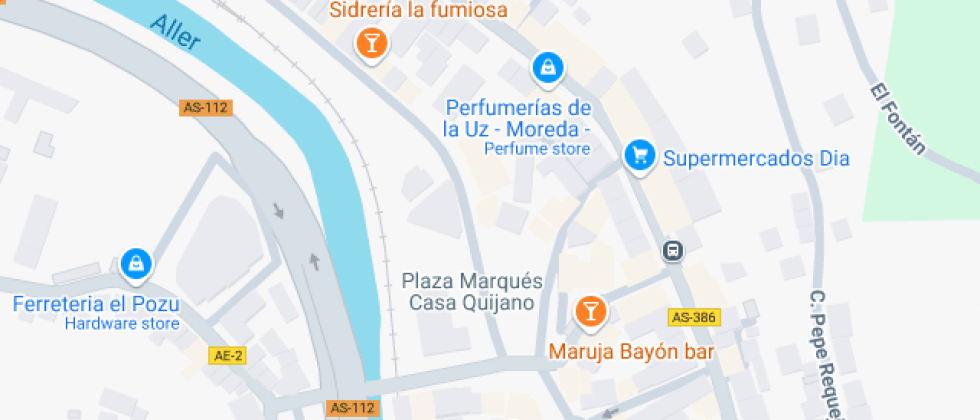Tap the Supermercados Dia shopping cart pin

coord(639,156)
